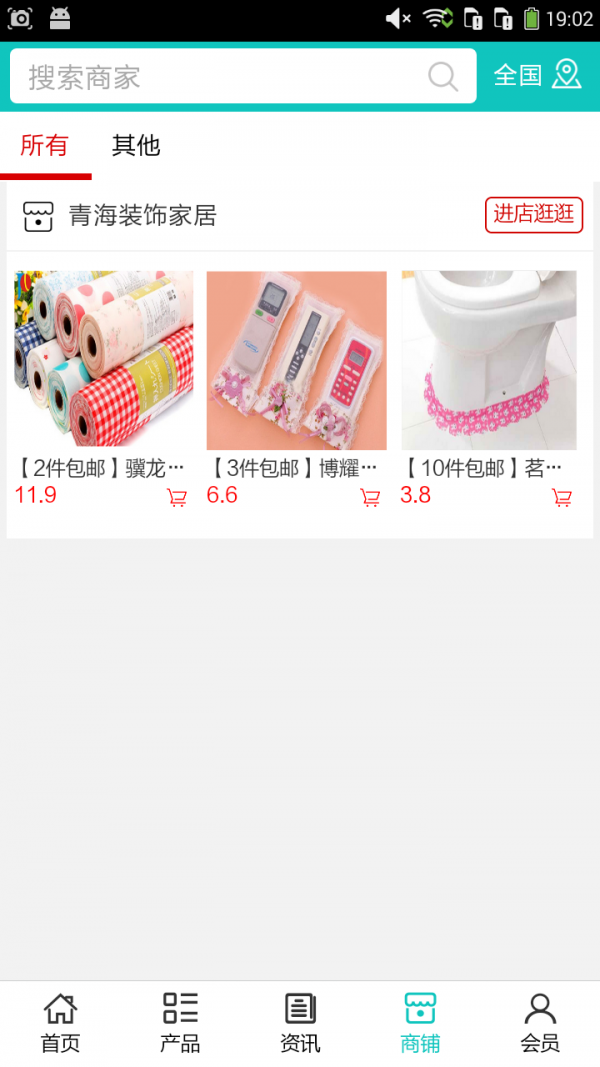Switch to the 其他 tab
600x1067 pixels.
(x=136, y=146)
